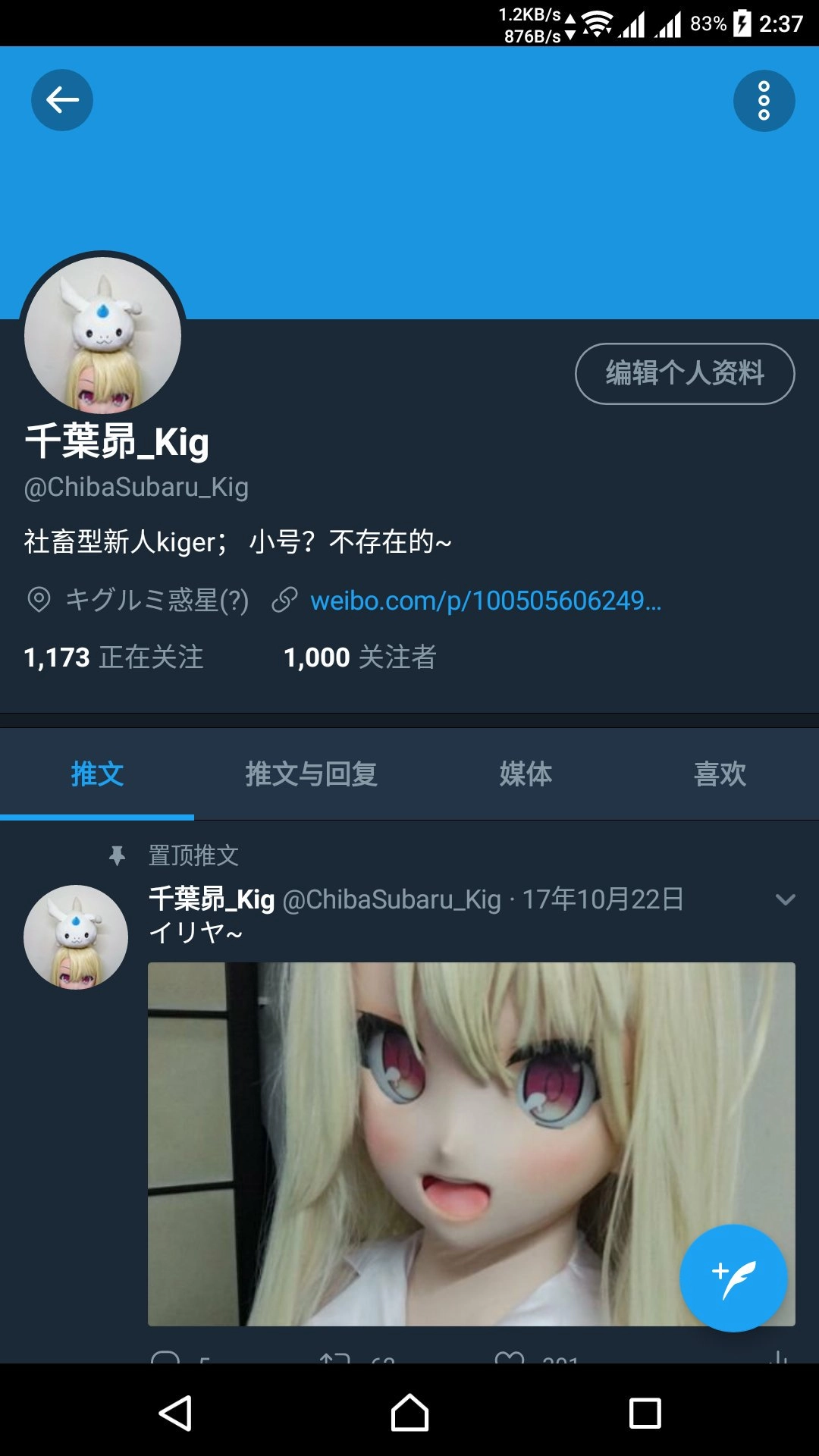Open the large profile avatar picture
The image size is (819, 1456).
click(x=103, y=334)
